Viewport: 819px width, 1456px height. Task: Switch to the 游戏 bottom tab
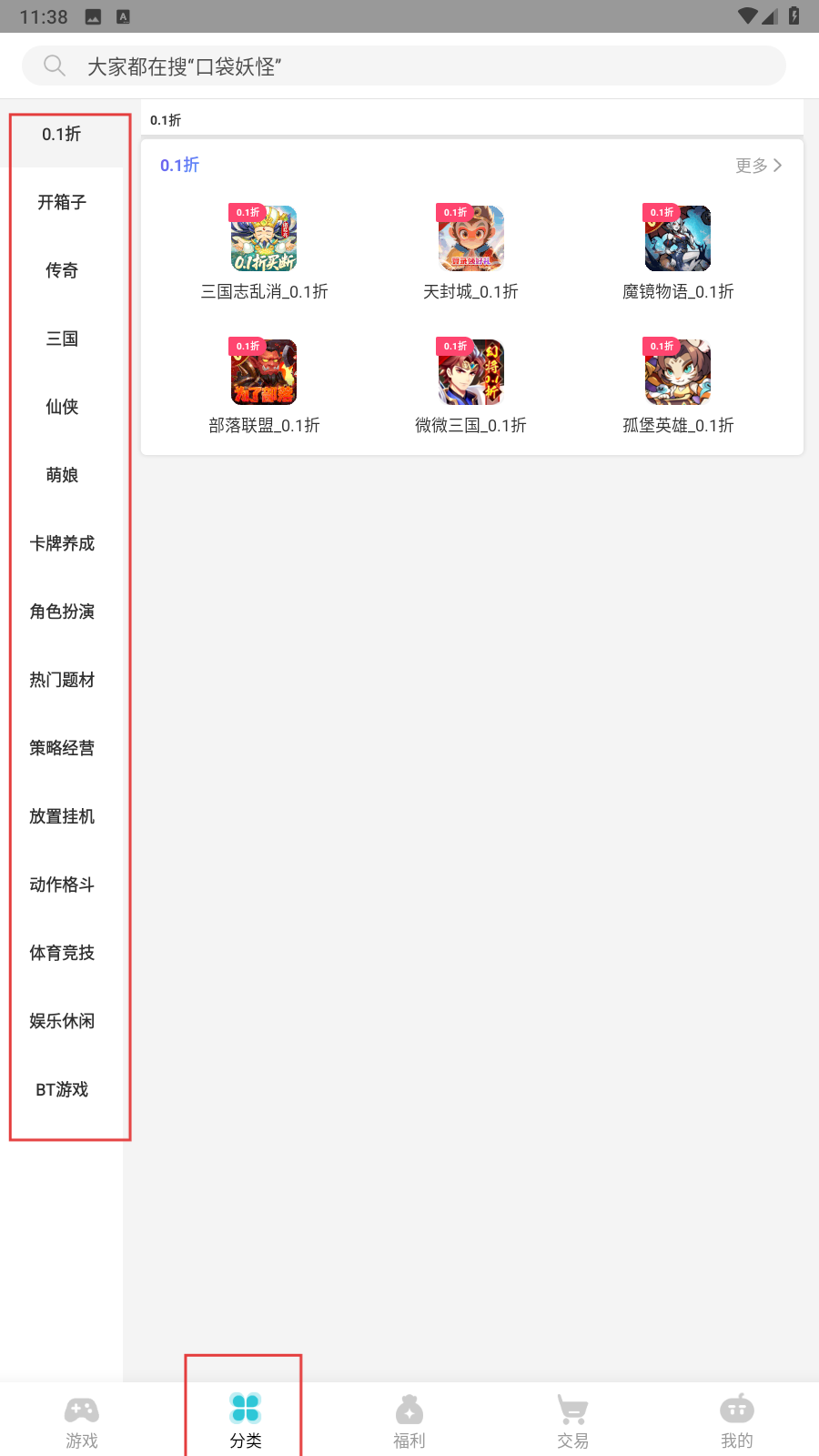pos(82,1421)
